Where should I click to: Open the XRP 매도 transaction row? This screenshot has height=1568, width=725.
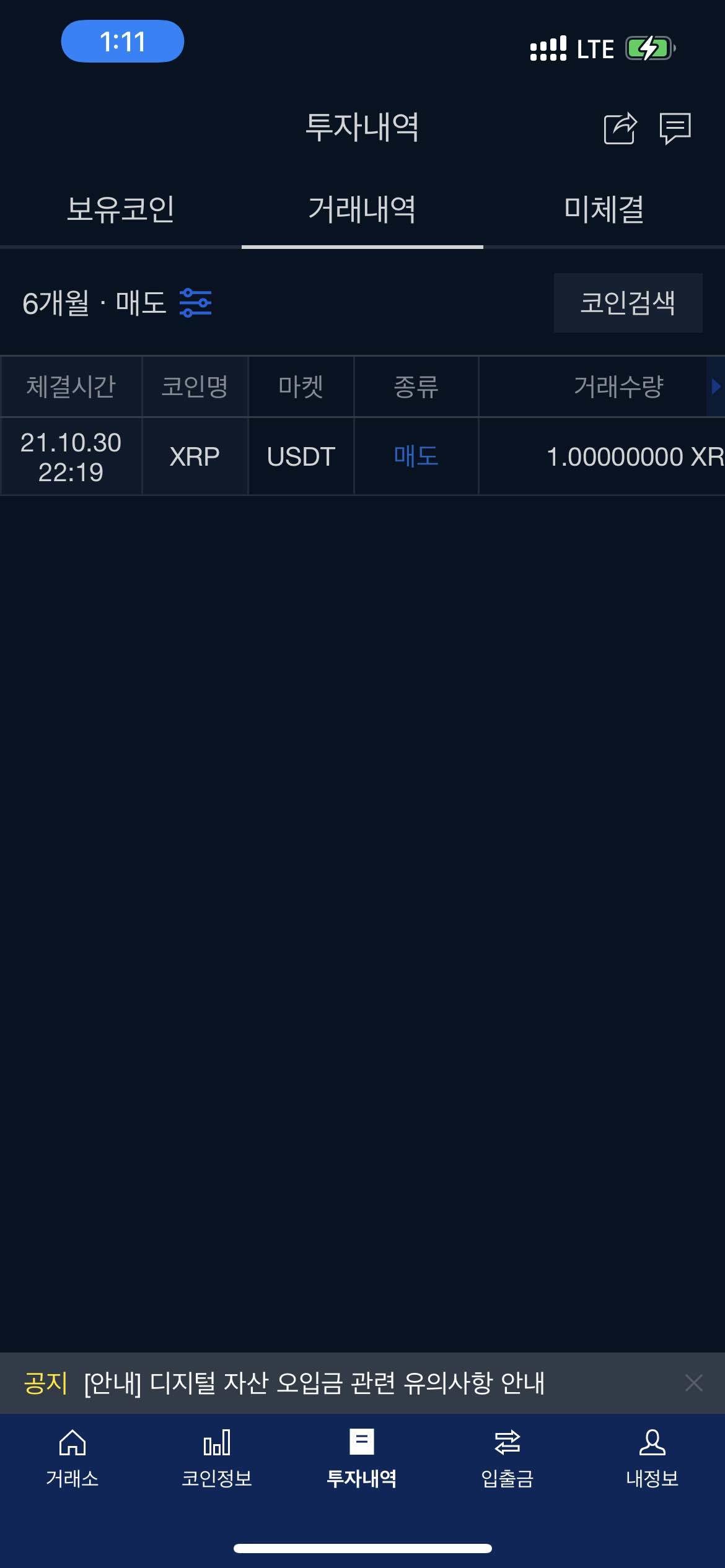362,457
